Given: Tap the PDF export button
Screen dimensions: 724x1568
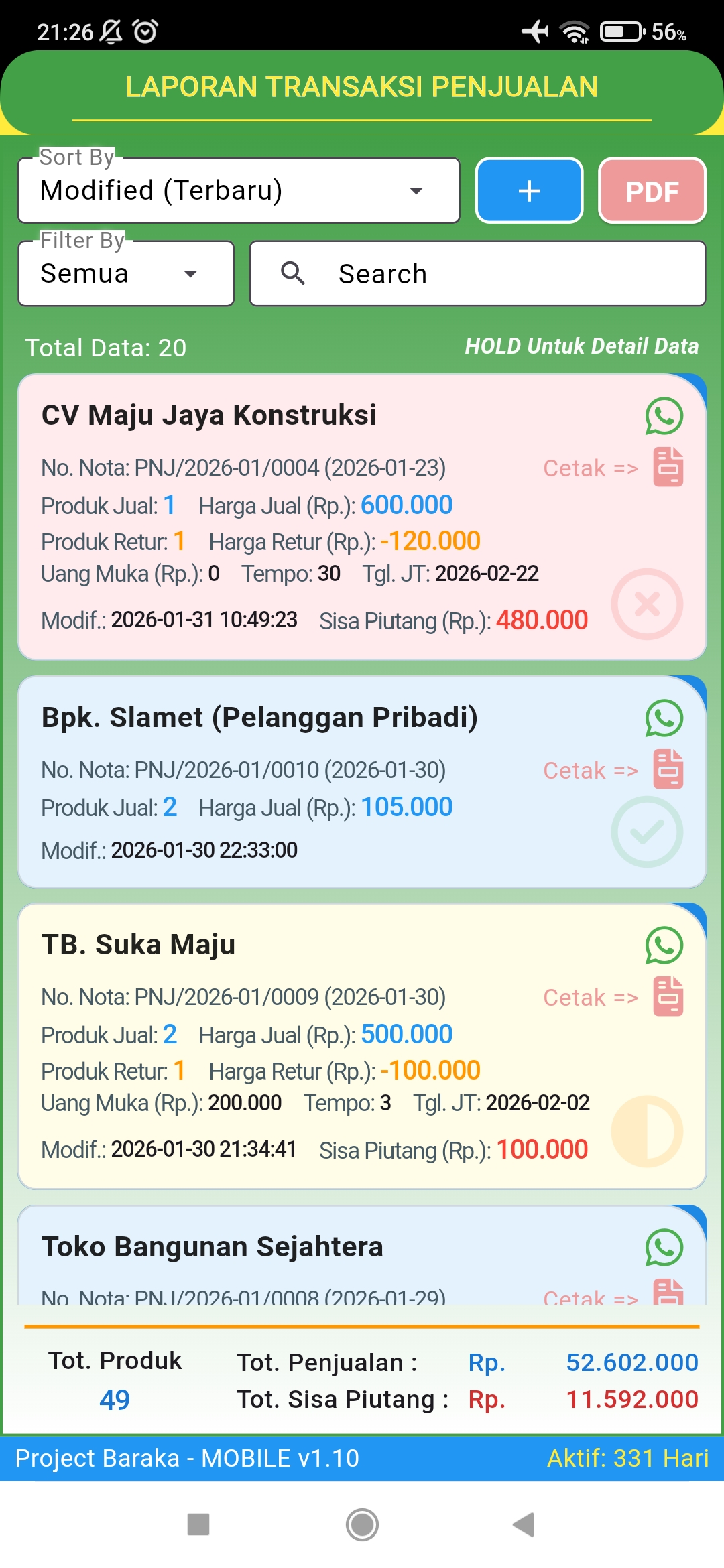Looking at the screenshot, I should [x=652, y=191].
